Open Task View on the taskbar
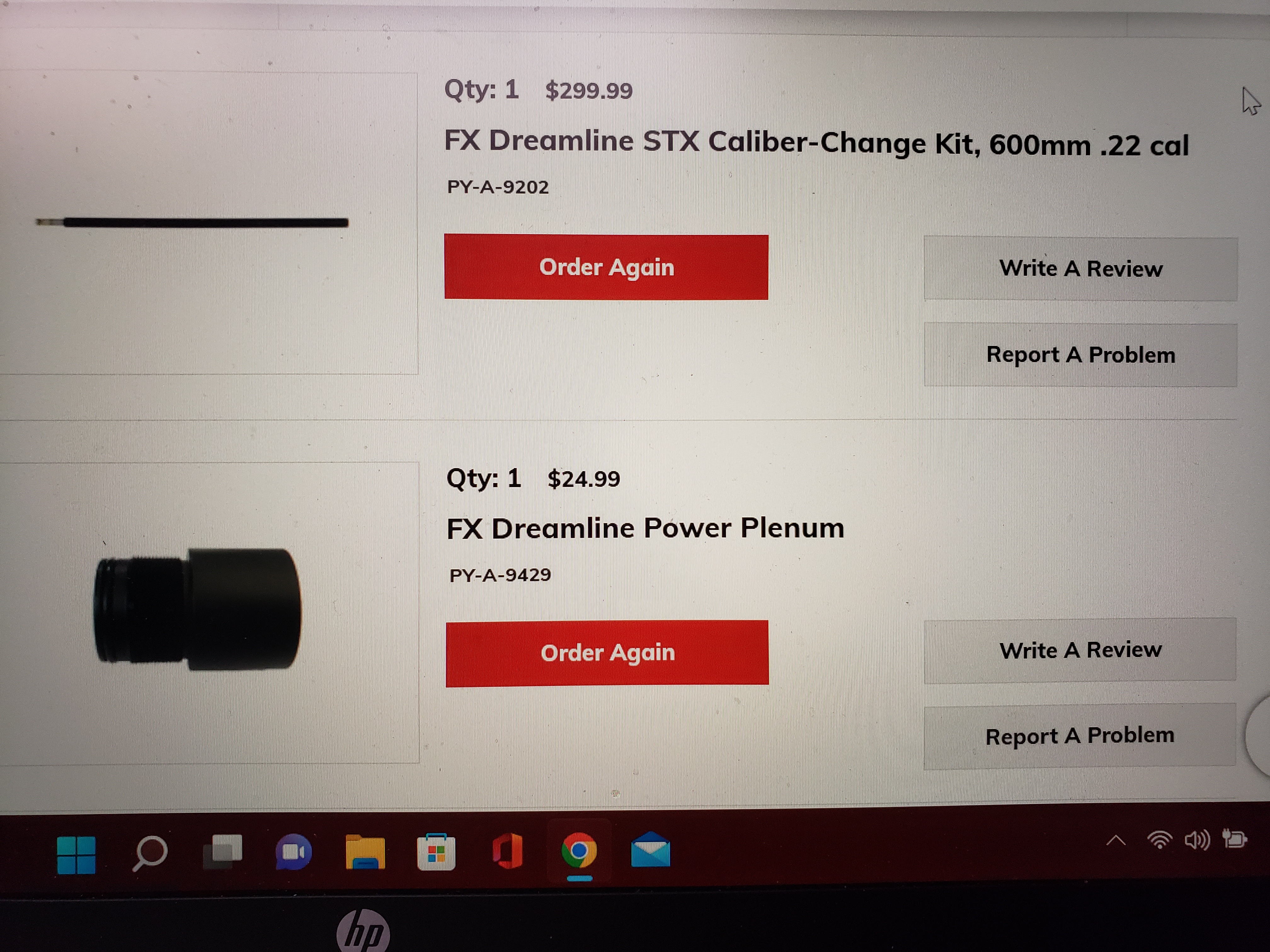Image resolution: width=1270 pixels, height=952 pixels. tap(222, 852)
